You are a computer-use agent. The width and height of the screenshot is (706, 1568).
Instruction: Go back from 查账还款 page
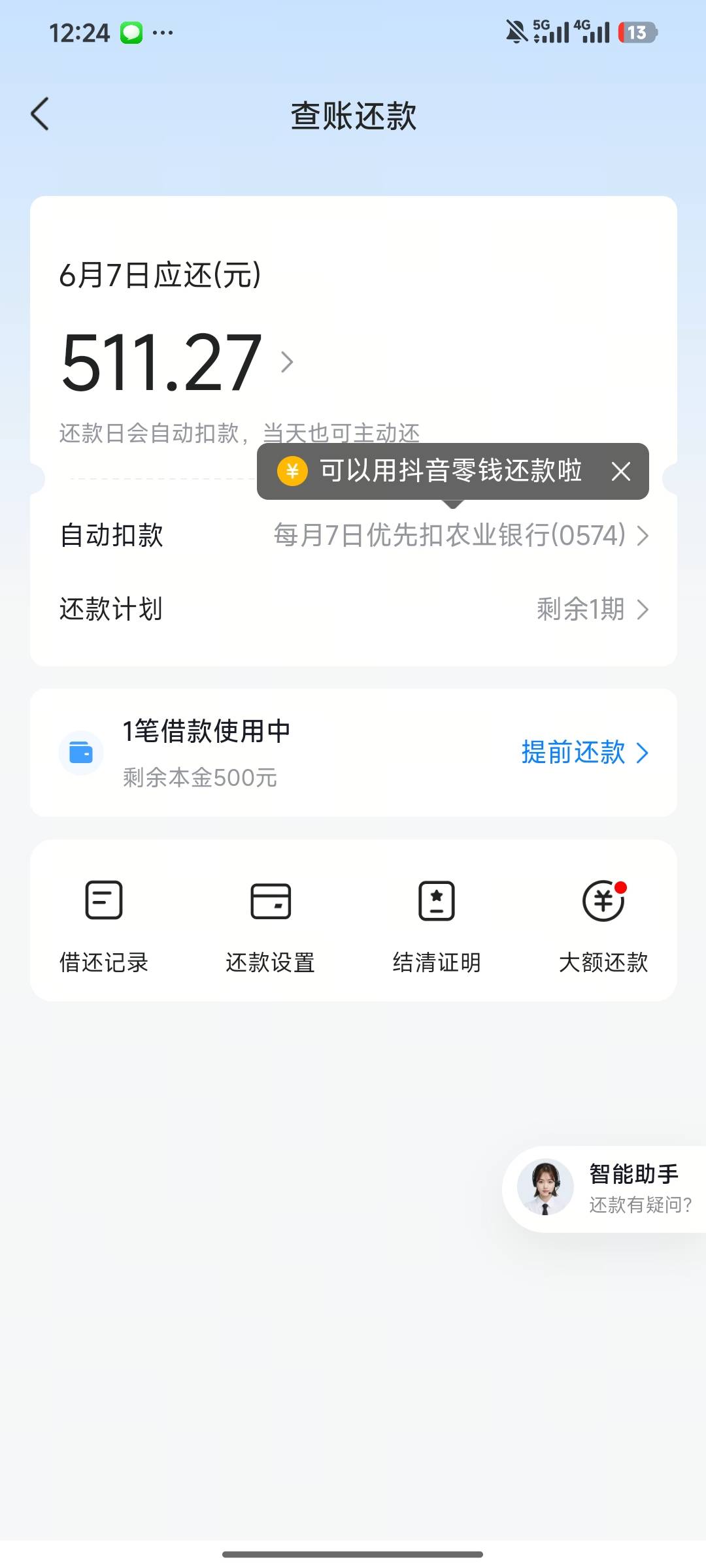[x=41, y=114]
